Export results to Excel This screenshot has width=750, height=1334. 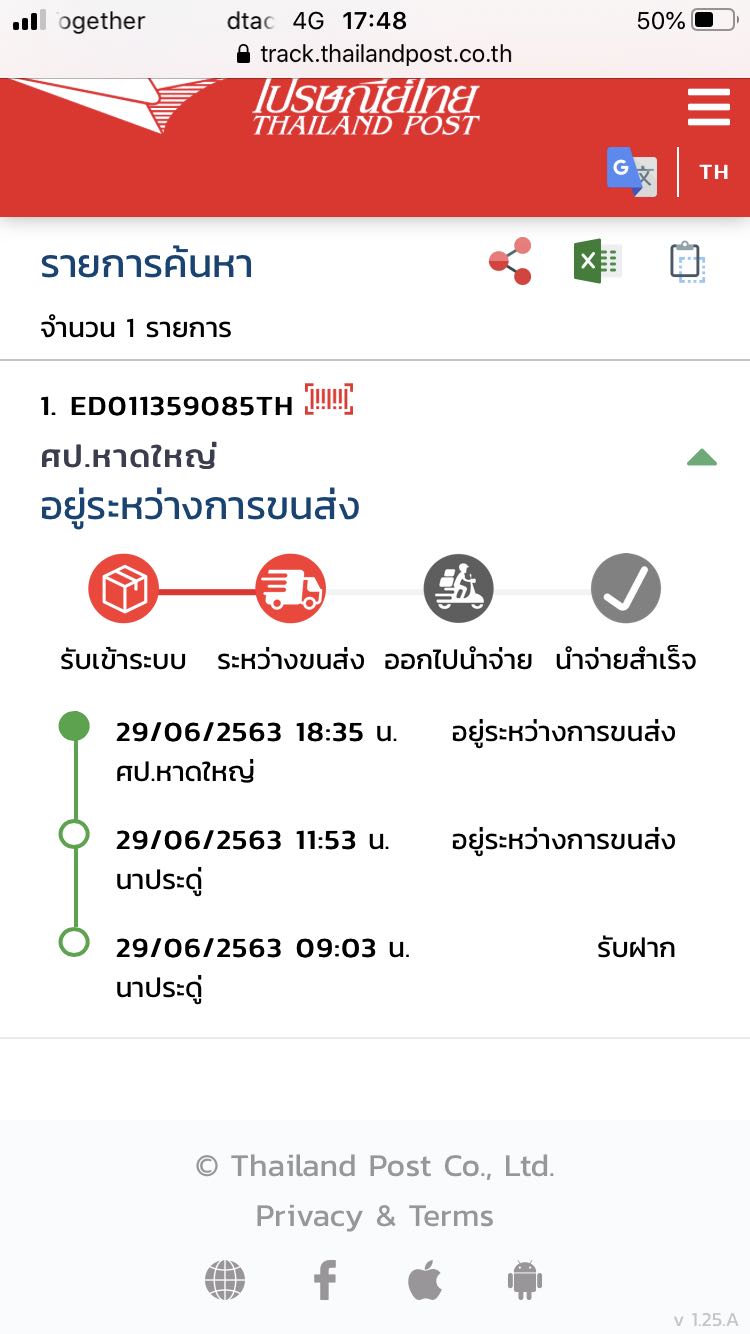click(x=597, y=262)
